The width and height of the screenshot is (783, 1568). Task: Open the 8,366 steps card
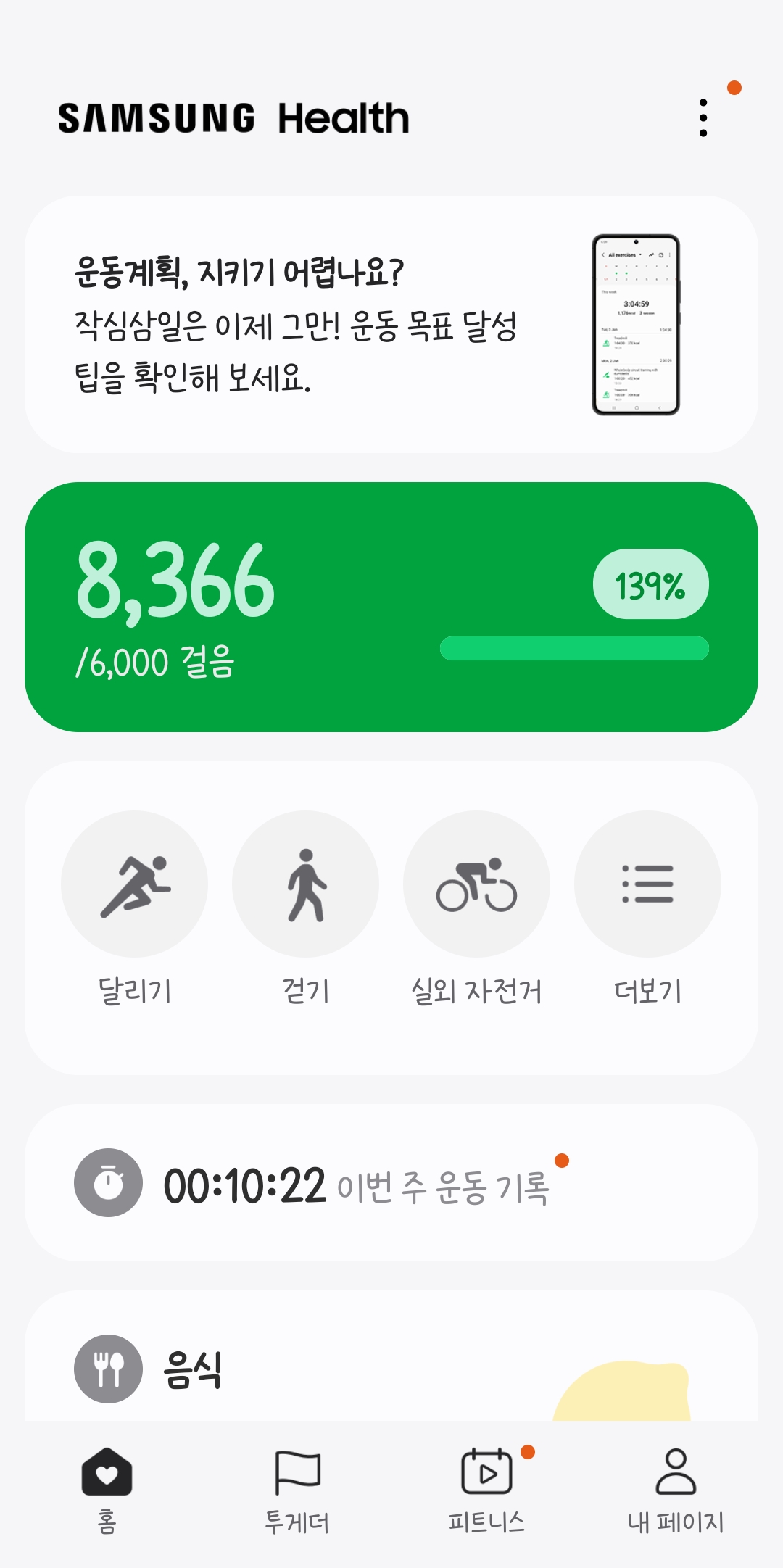tap(391, 607)
